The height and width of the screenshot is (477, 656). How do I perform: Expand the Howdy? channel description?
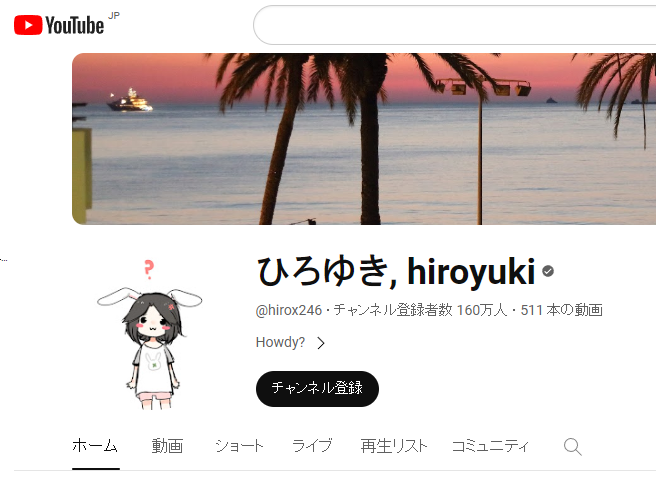tap(291, 343)
